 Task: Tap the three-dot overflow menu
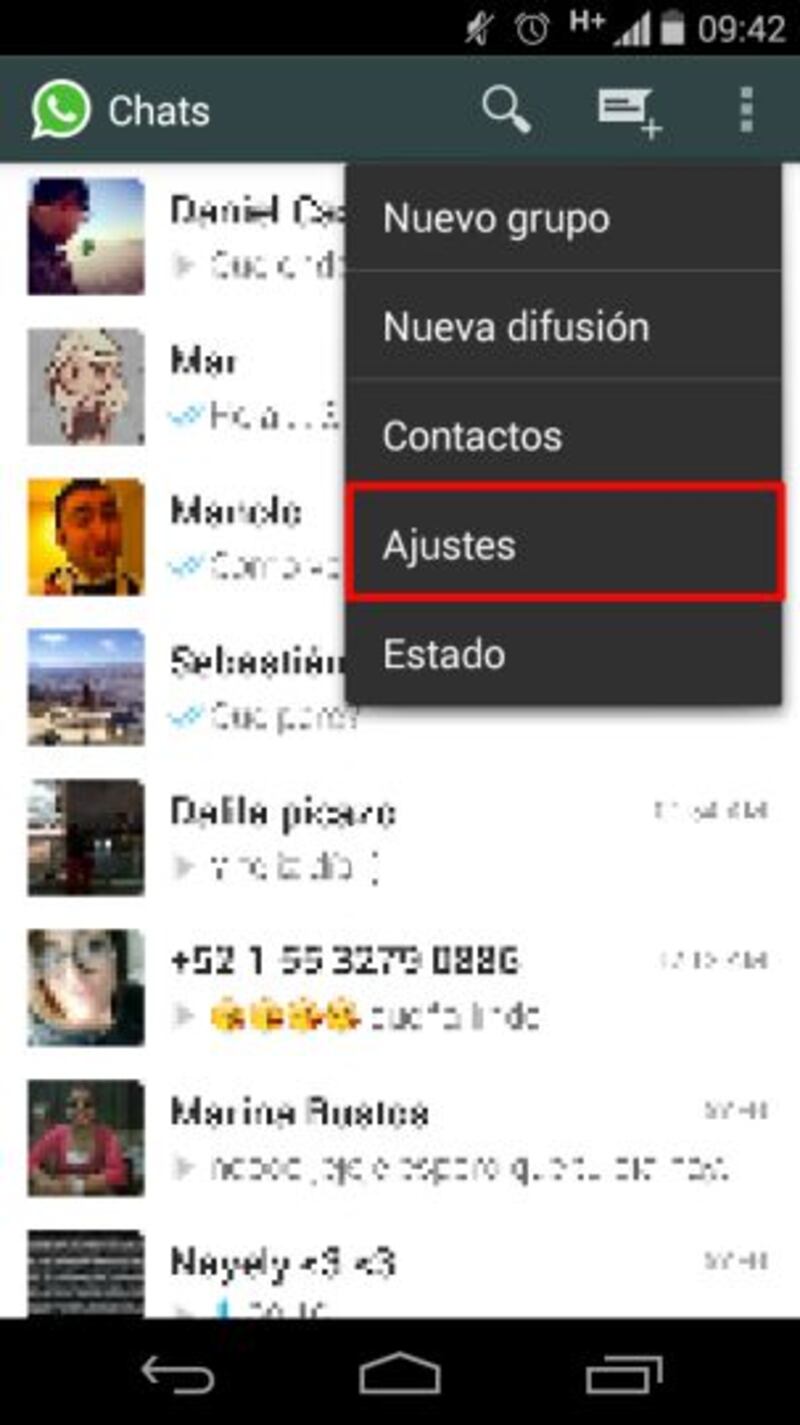coord(746,109)
